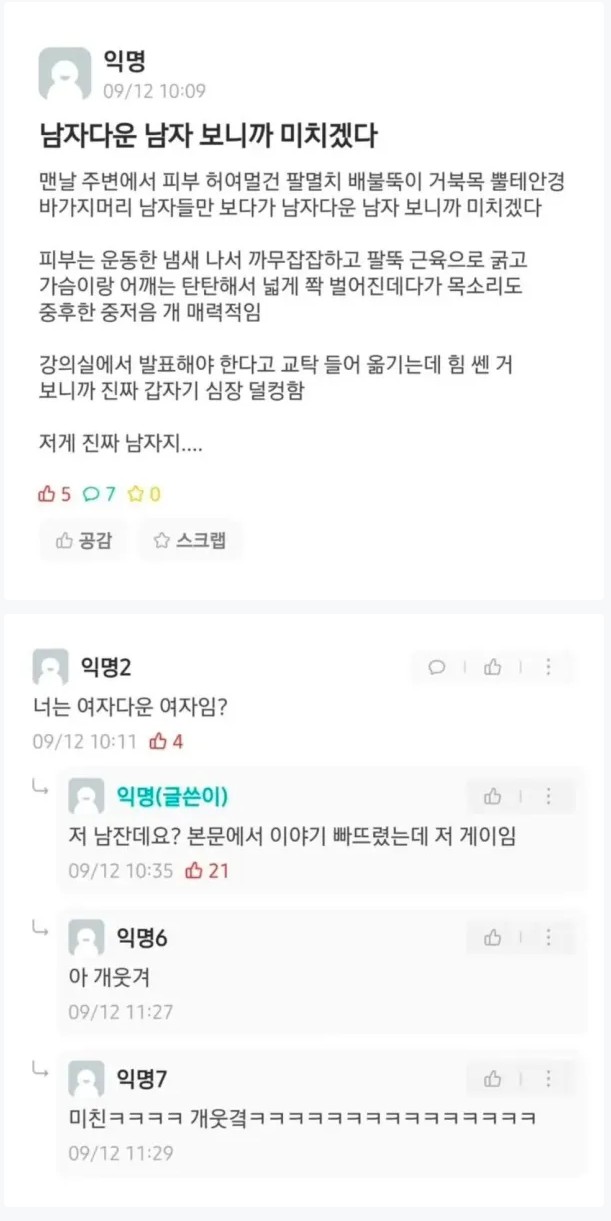The width and height of the screenshot is (611, 1221).
Task: Like 익명2's comment
Action: tap(493, 667)
